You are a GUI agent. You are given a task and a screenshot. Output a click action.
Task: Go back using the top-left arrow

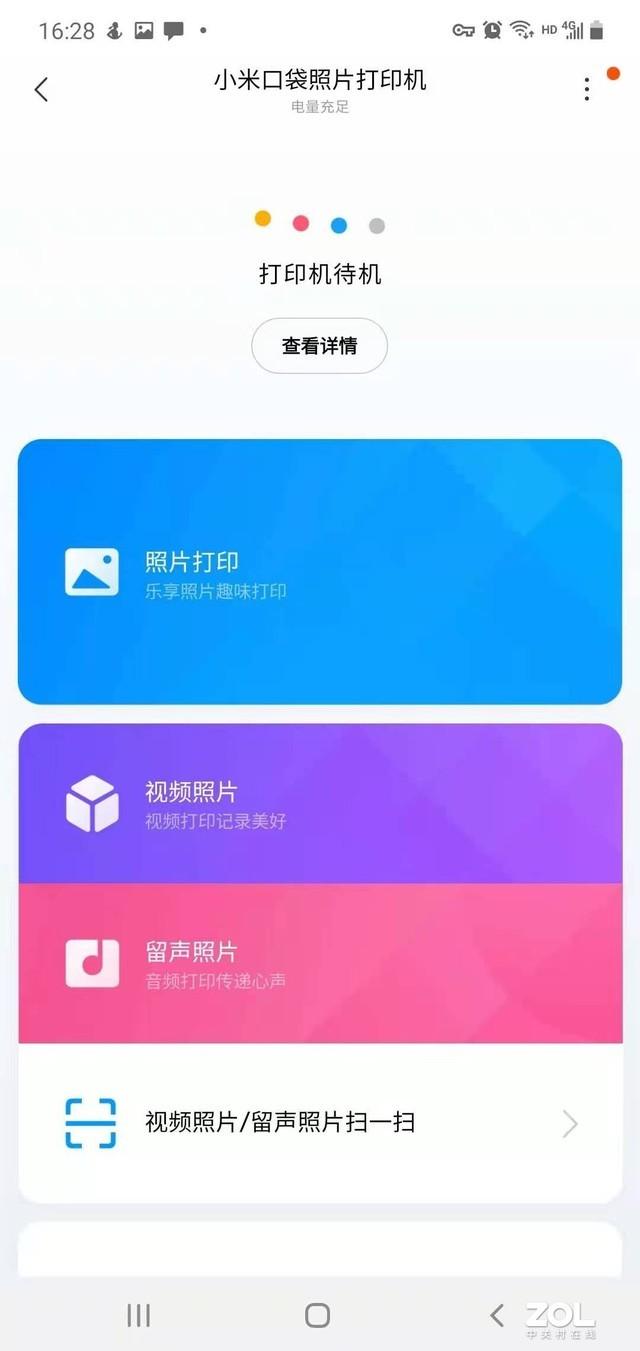(x=41, y=90)
